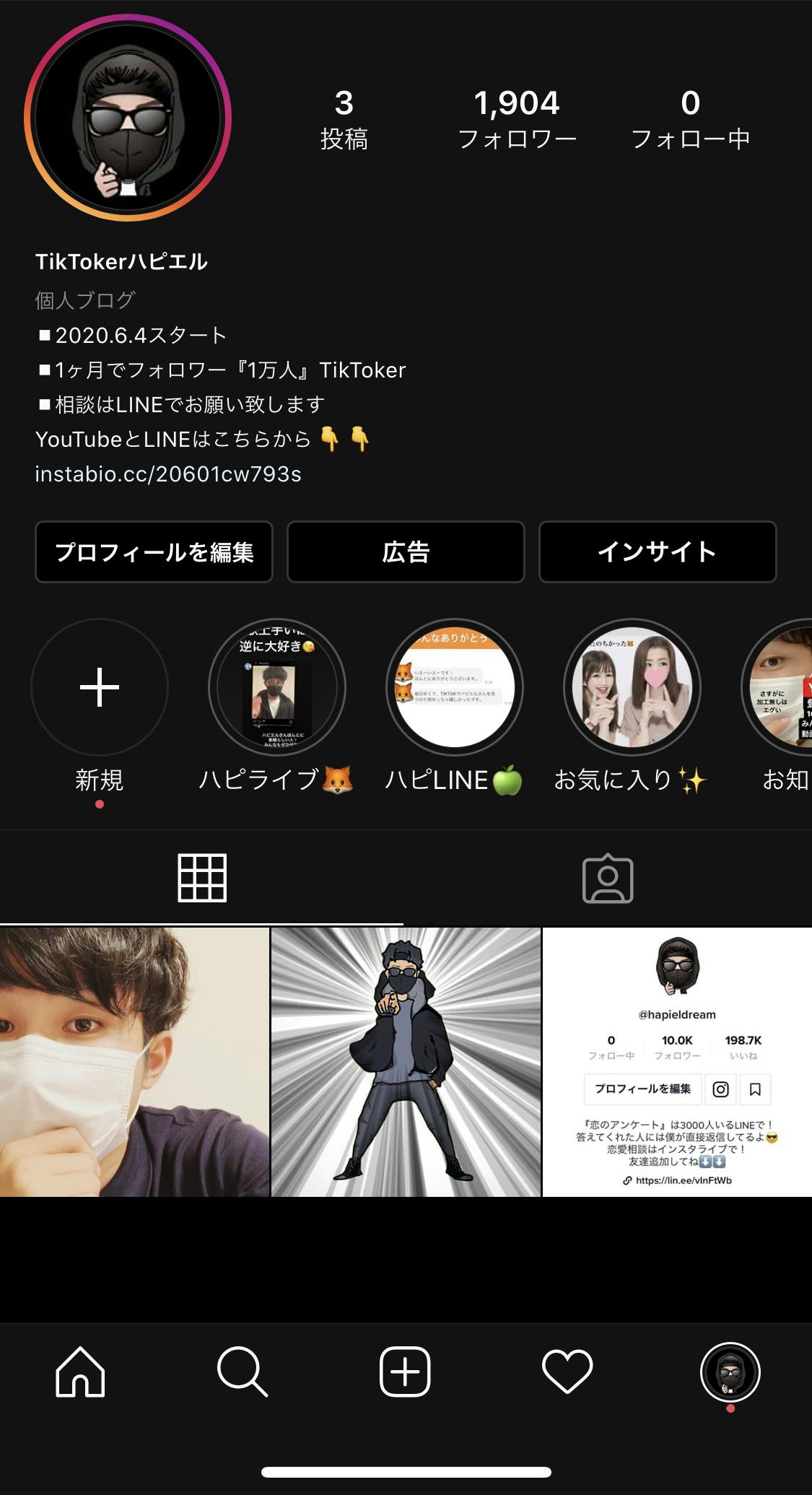812x1495 pixels.
Task: View the profile picture story
Action: pyautogui.click(x=128, y=118)
